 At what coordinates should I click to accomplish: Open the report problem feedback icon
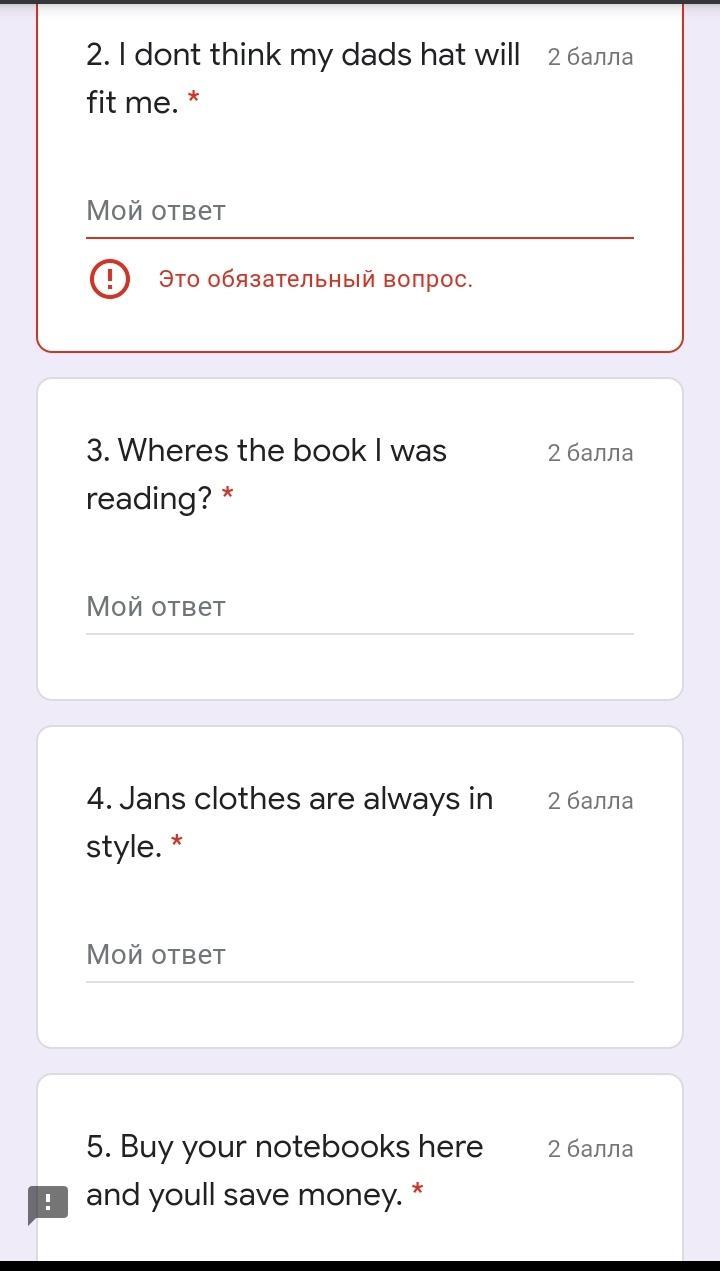click(x=48, y=1203)
